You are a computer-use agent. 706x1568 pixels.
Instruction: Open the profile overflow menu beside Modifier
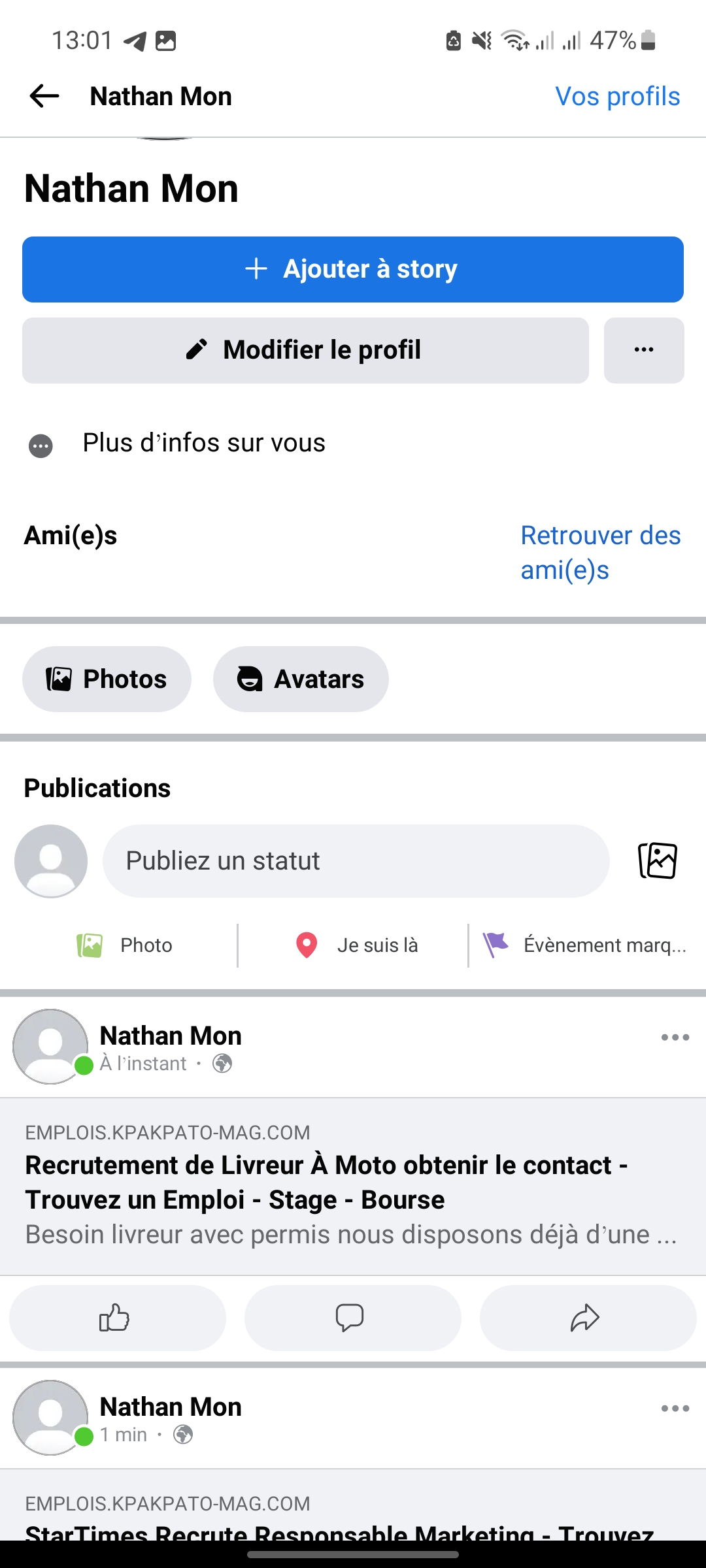pyautogui.click(x=644, y=350)
